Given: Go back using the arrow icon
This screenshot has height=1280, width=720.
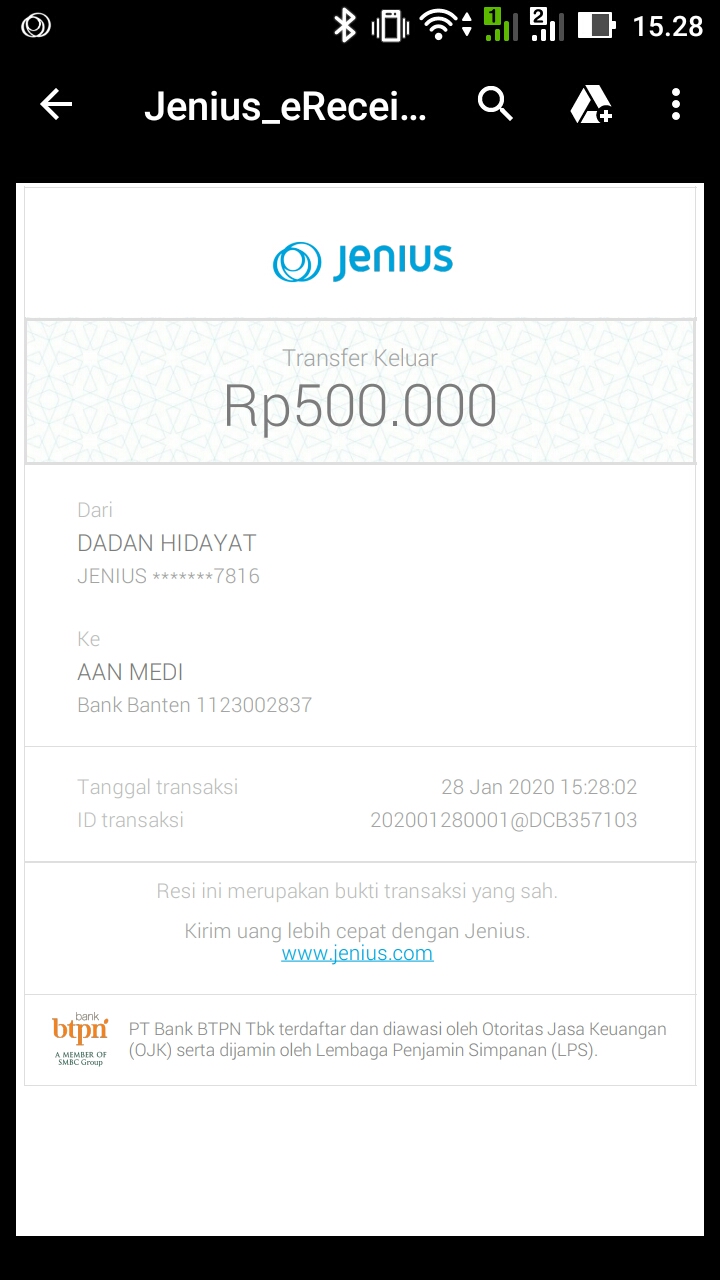Looking at the screenshot, I should (56, 104).
